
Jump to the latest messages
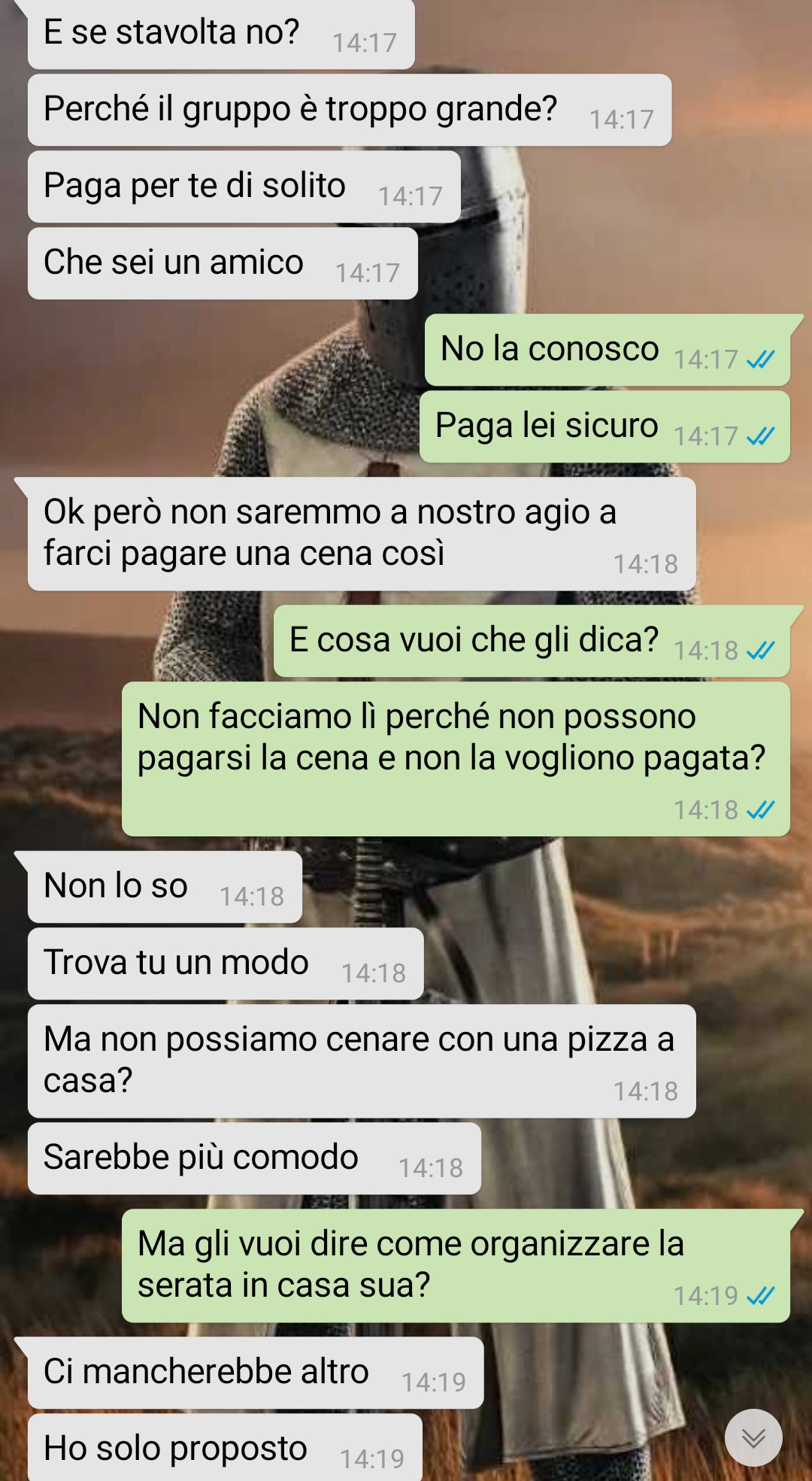753,1437
